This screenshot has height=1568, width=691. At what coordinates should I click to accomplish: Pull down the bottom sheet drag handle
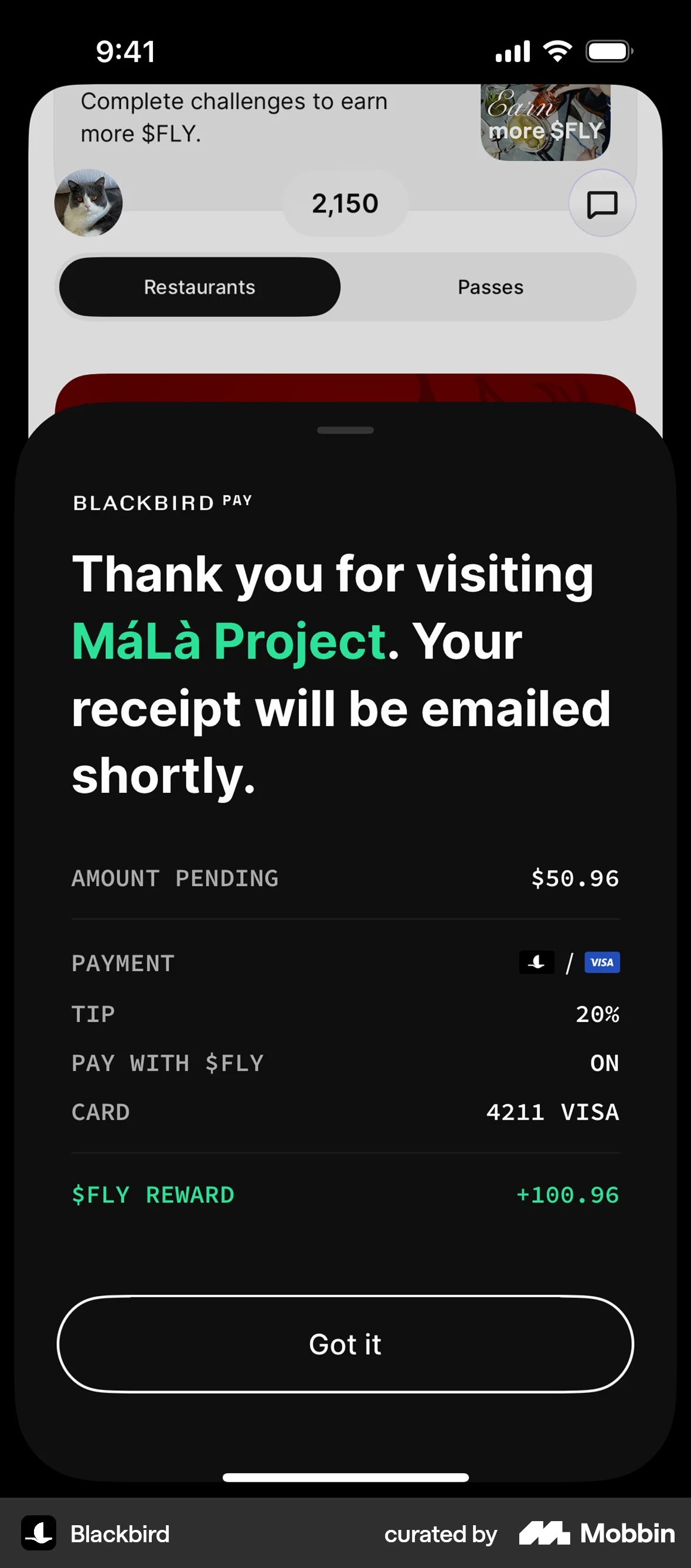pos(345,430)
